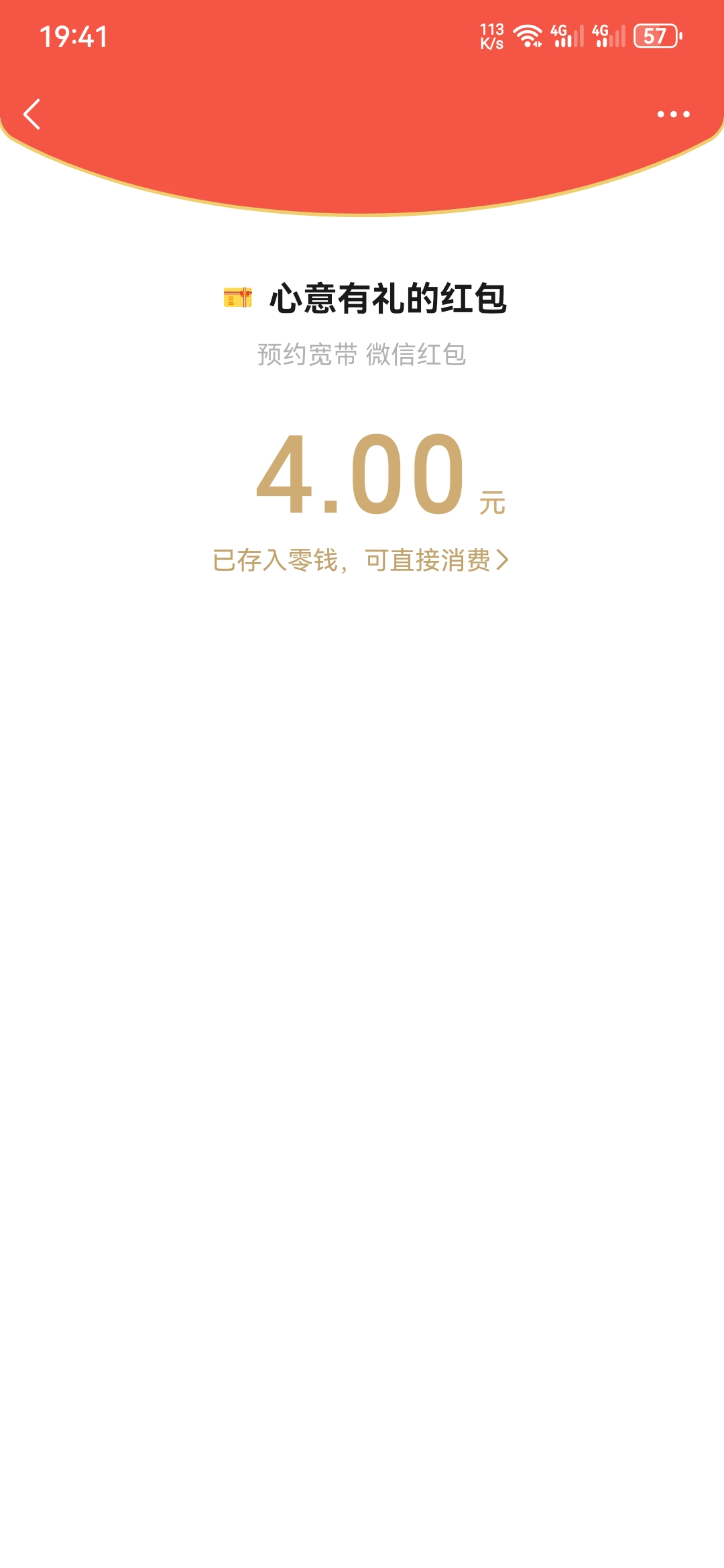724x1568 pixels.
Task: Open the three-dot overflow menu
Action: click(x=673, y=114)
